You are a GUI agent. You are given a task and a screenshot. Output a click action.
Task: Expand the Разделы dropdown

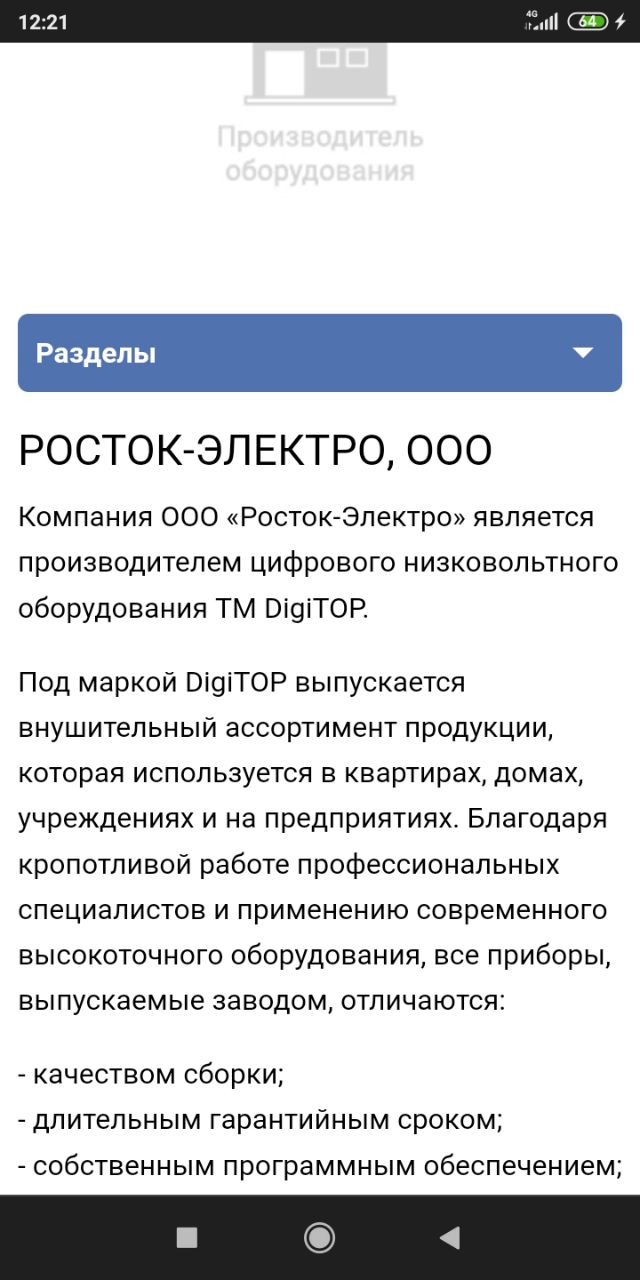(320, 353)
